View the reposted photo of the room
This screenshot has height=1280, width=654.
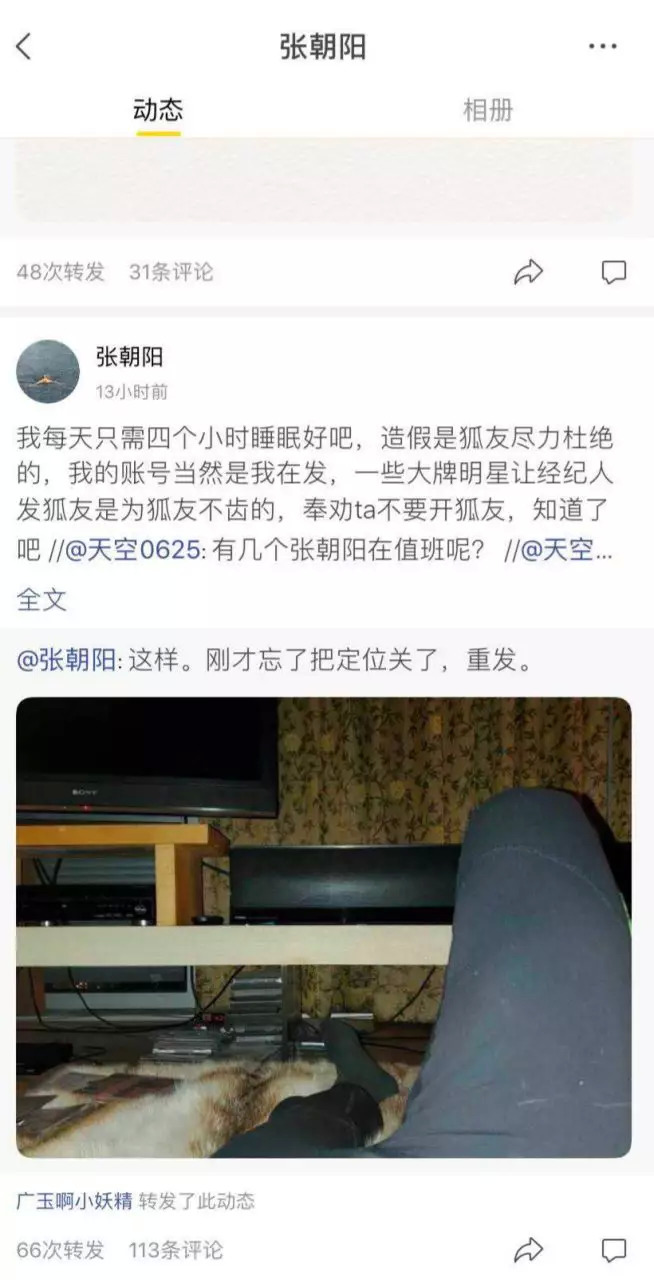[x=324, y=927]
